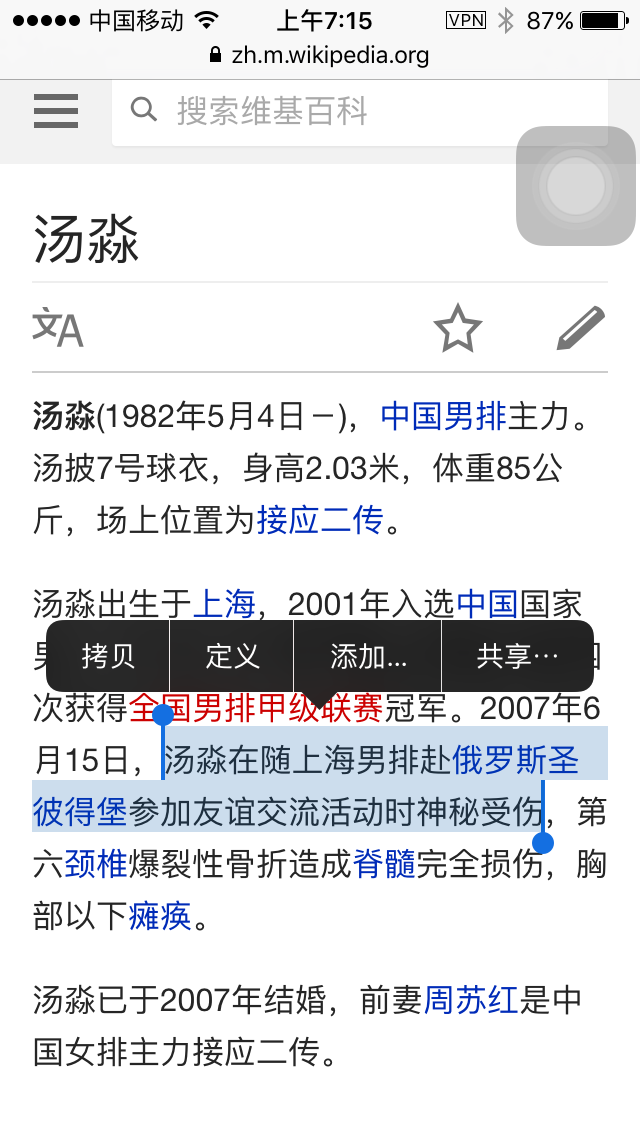
Task: Open the language switcher icon
Action: pyautogui.click(x=58, y=327)
